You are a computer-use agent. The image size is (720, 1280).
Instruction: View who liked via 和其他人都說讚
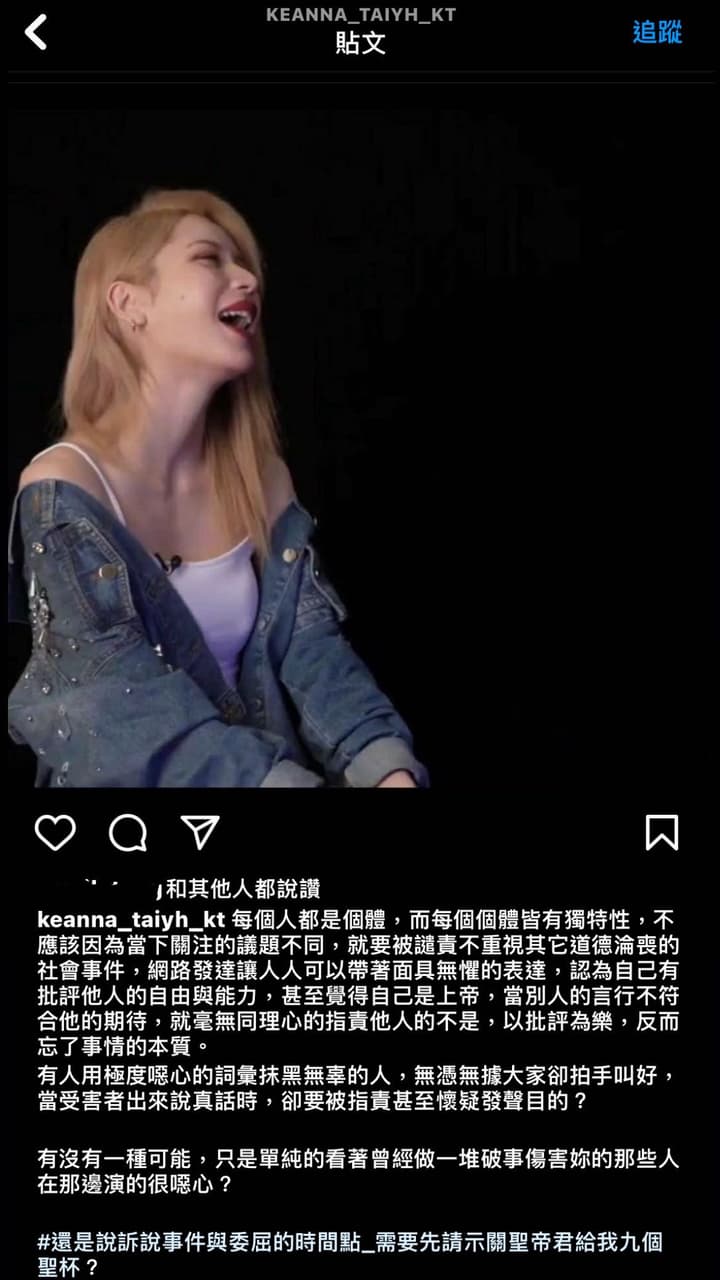click(243, 888)
